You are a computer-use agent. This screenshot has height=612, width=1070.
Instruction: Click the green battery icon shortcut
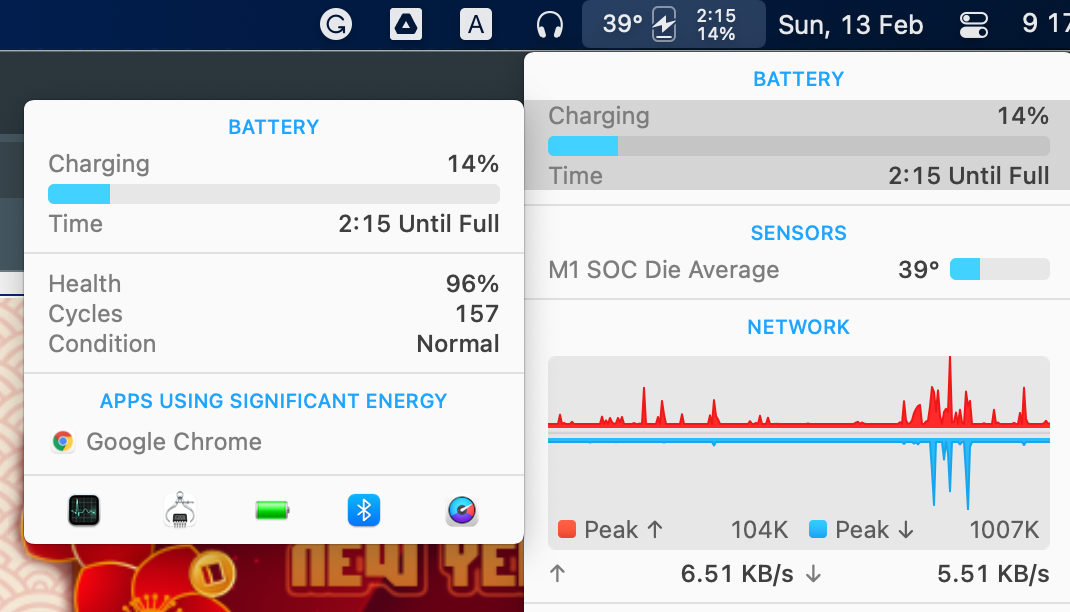tap(272, 510)
